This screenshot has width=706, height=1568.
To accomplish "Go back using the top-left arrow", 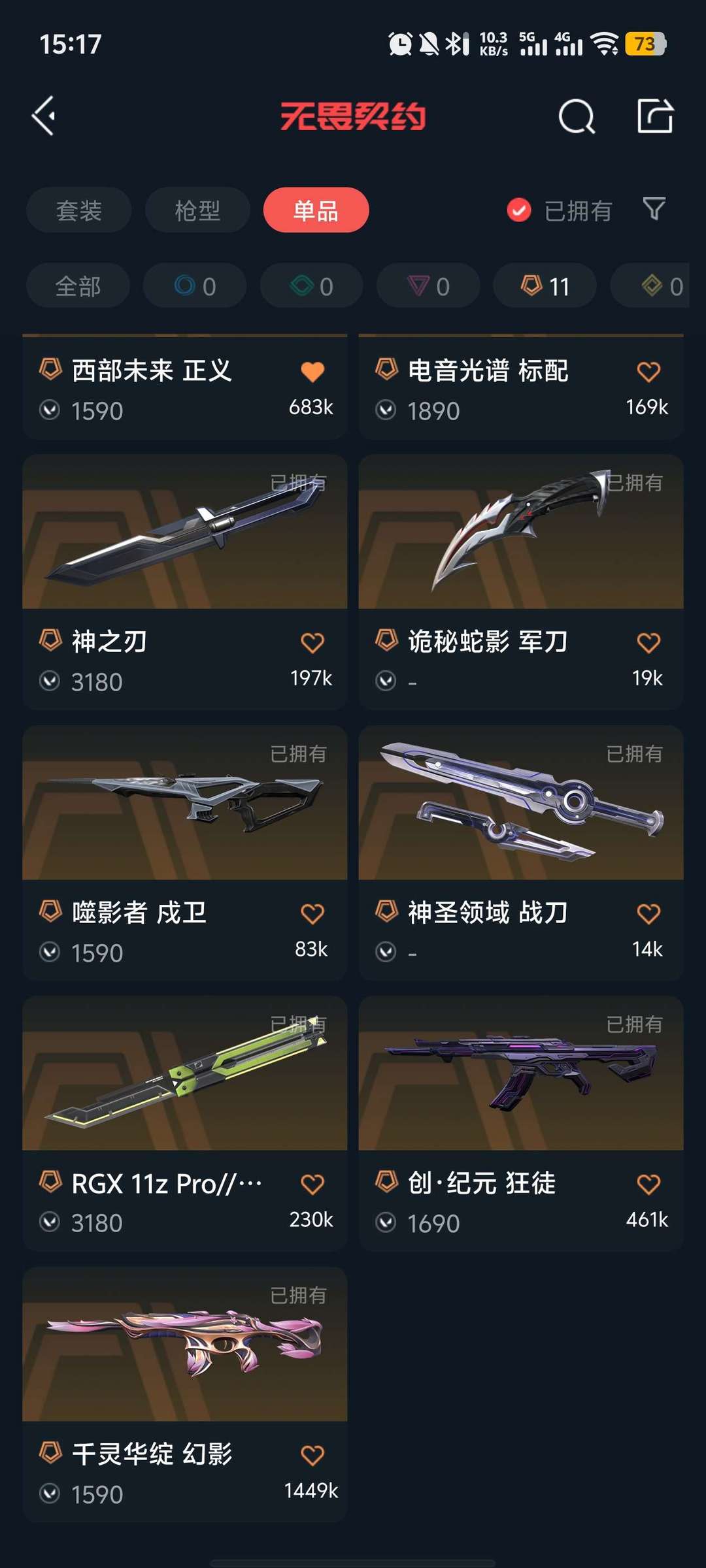I will pos(44,116).
